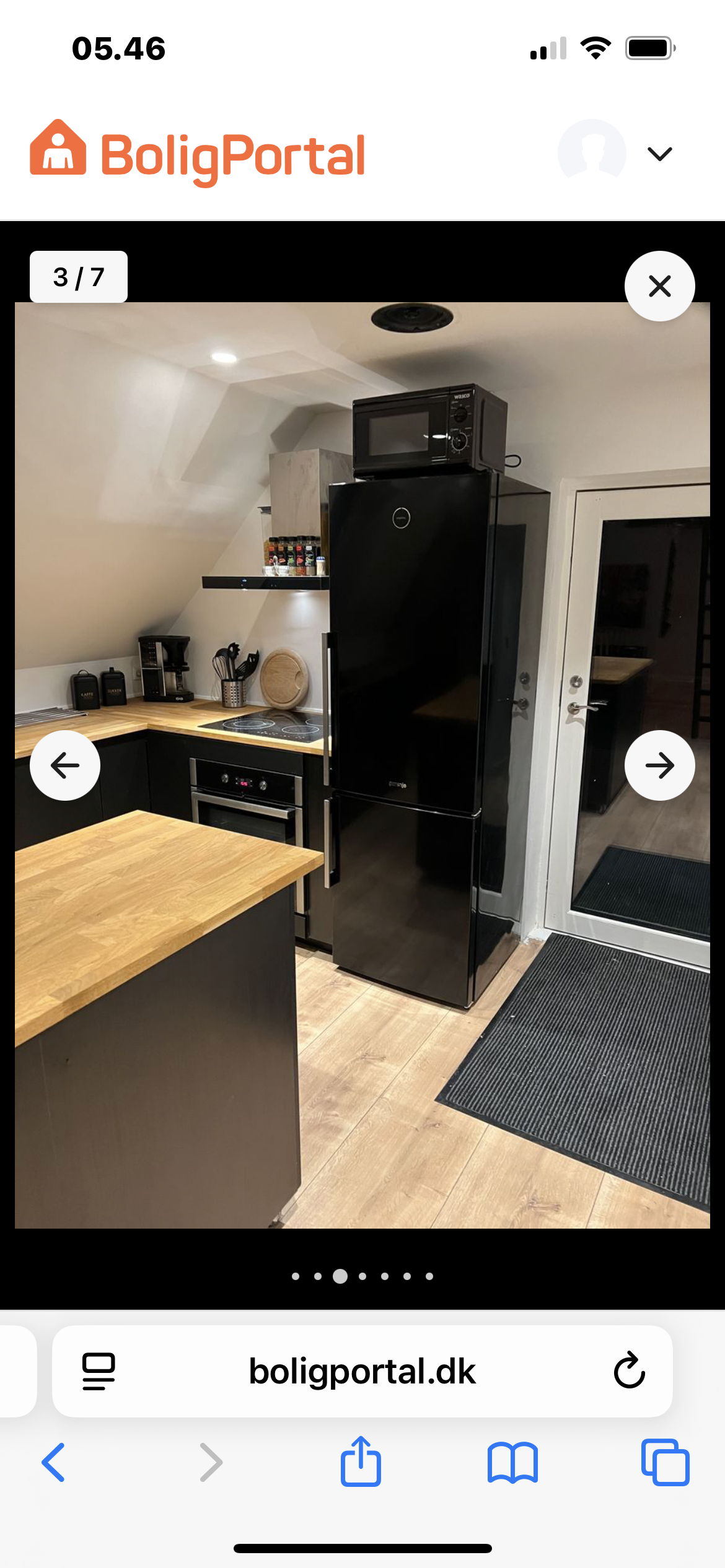Open the BoligPortal home logo
The height and width of the screenshot is (1568, 725).
coord(198,155)
